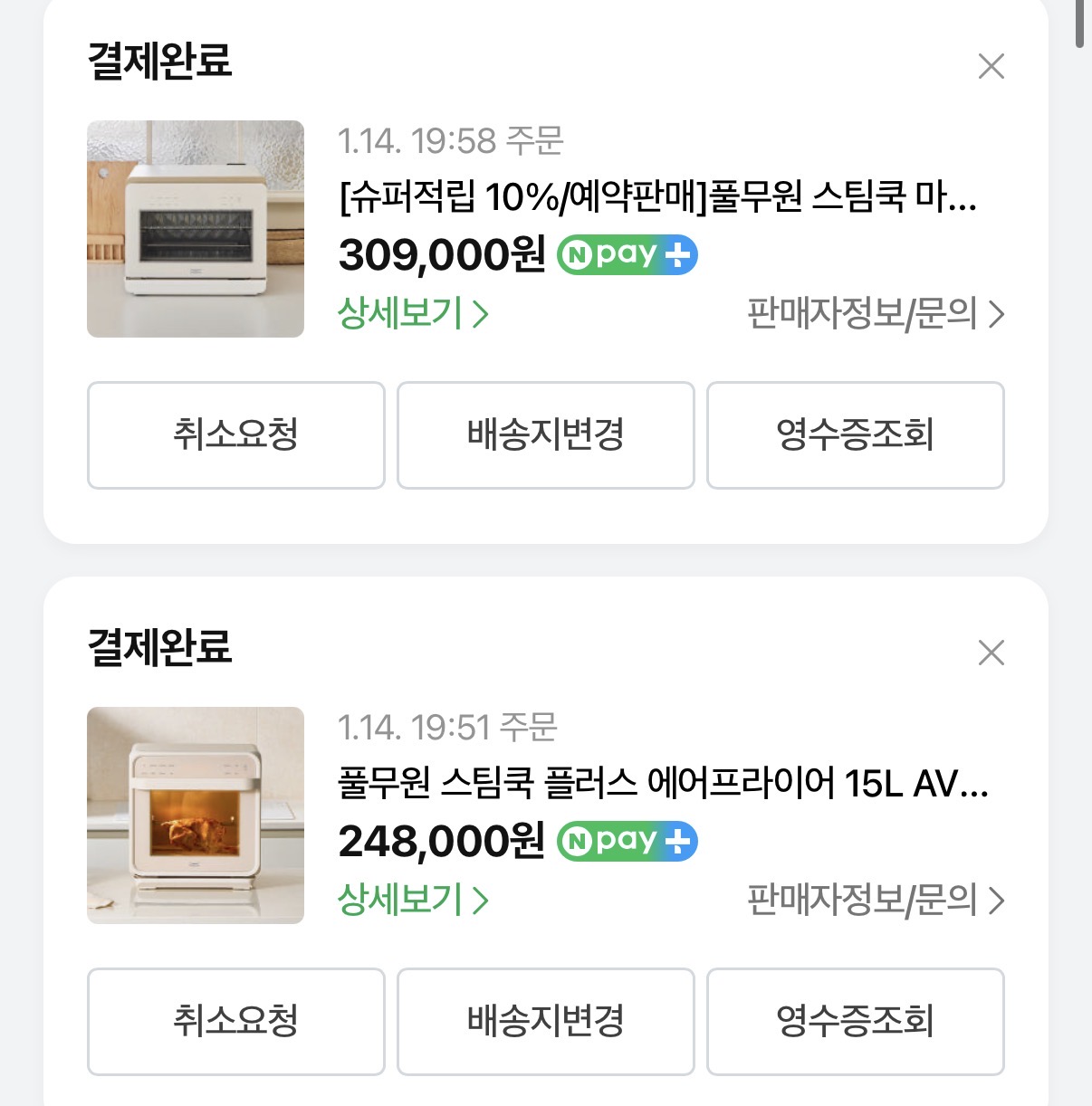Open 판매자정보/문의 for the 309,000원 order
Image resolution: width=1092 pixels, height=1106 pixels.
click(x=875, y=314)
